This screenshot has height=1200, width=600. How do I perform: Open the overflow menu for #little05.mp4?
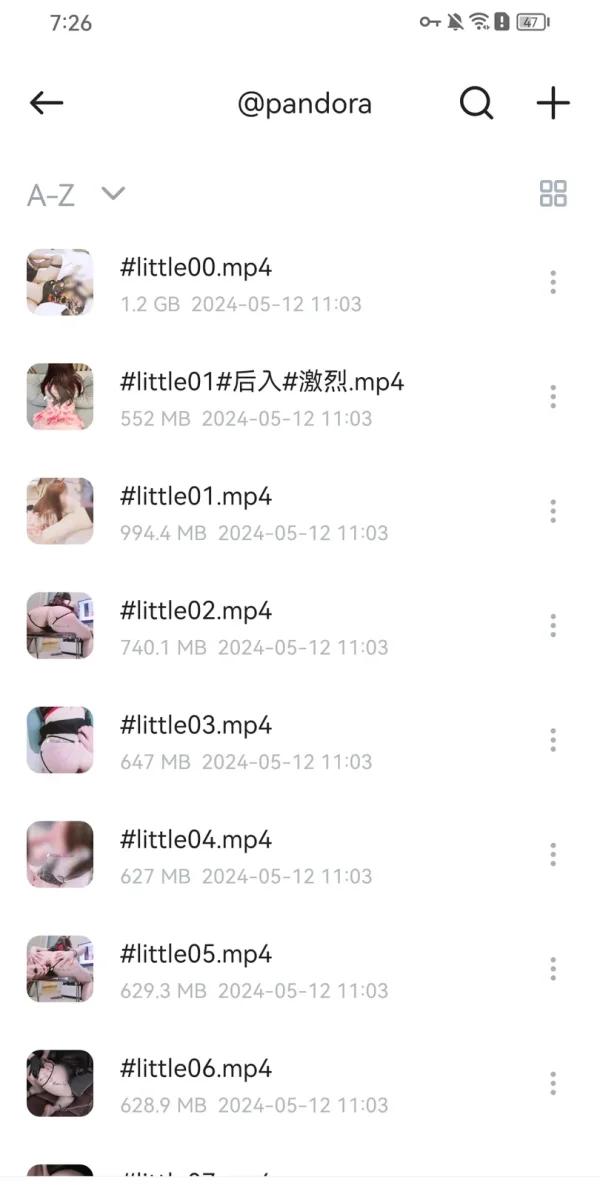[553, 969]
